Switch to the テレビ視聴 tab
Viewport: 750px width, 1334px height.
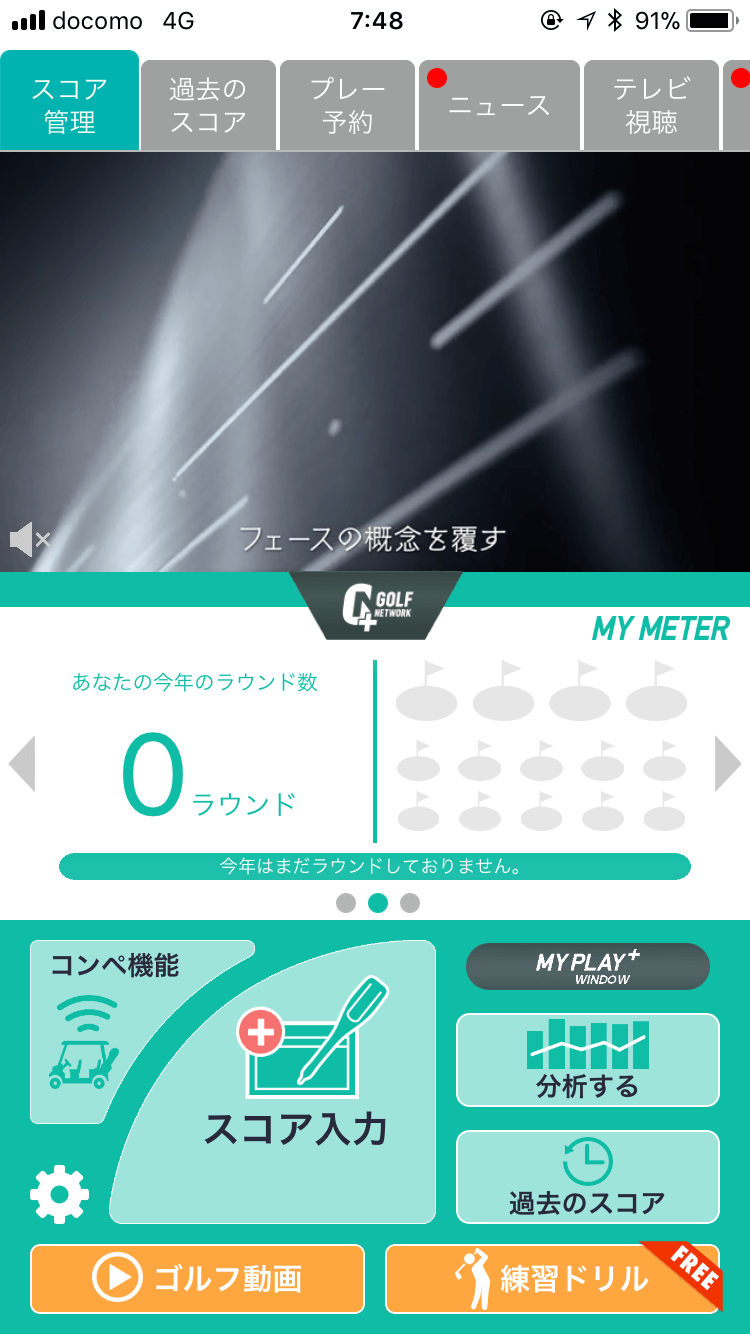tap(651, 105)
